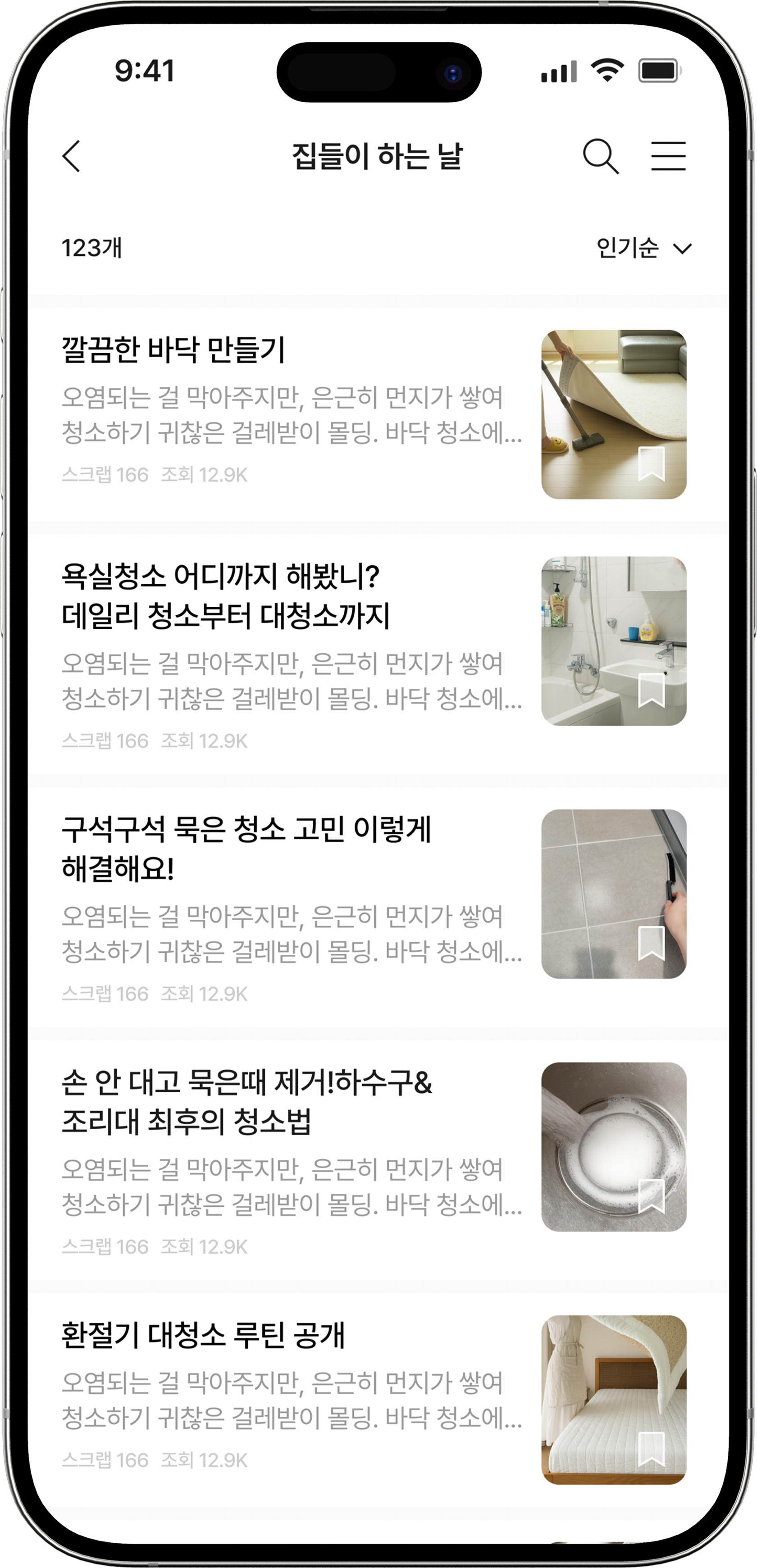Expand the 인기순 sort dropdown
757x1568 pixels.
point(644,248)
